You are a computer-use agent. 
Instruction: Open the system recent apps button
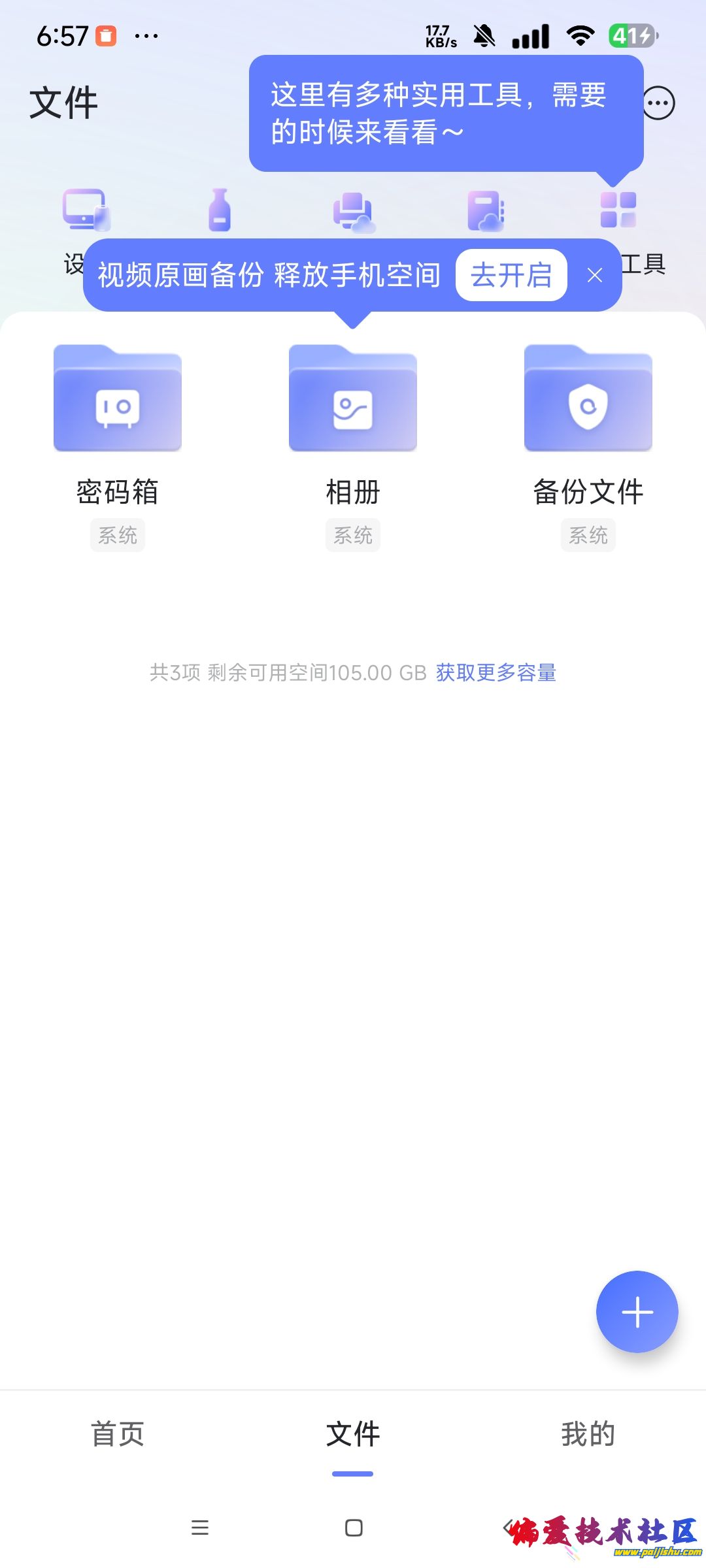click(x=200, y=1527)
